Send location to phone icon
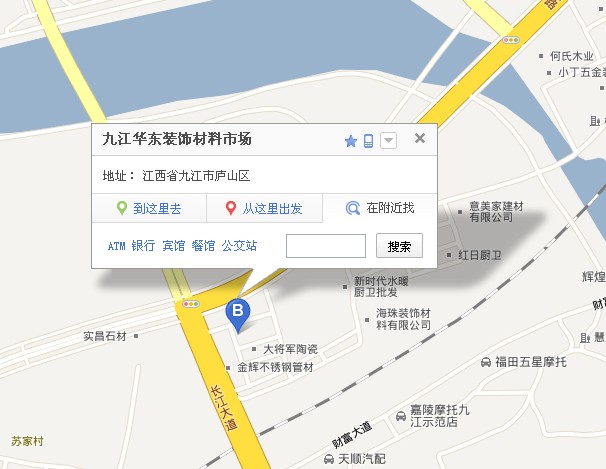The image size is (606, 469). point(368,141)
